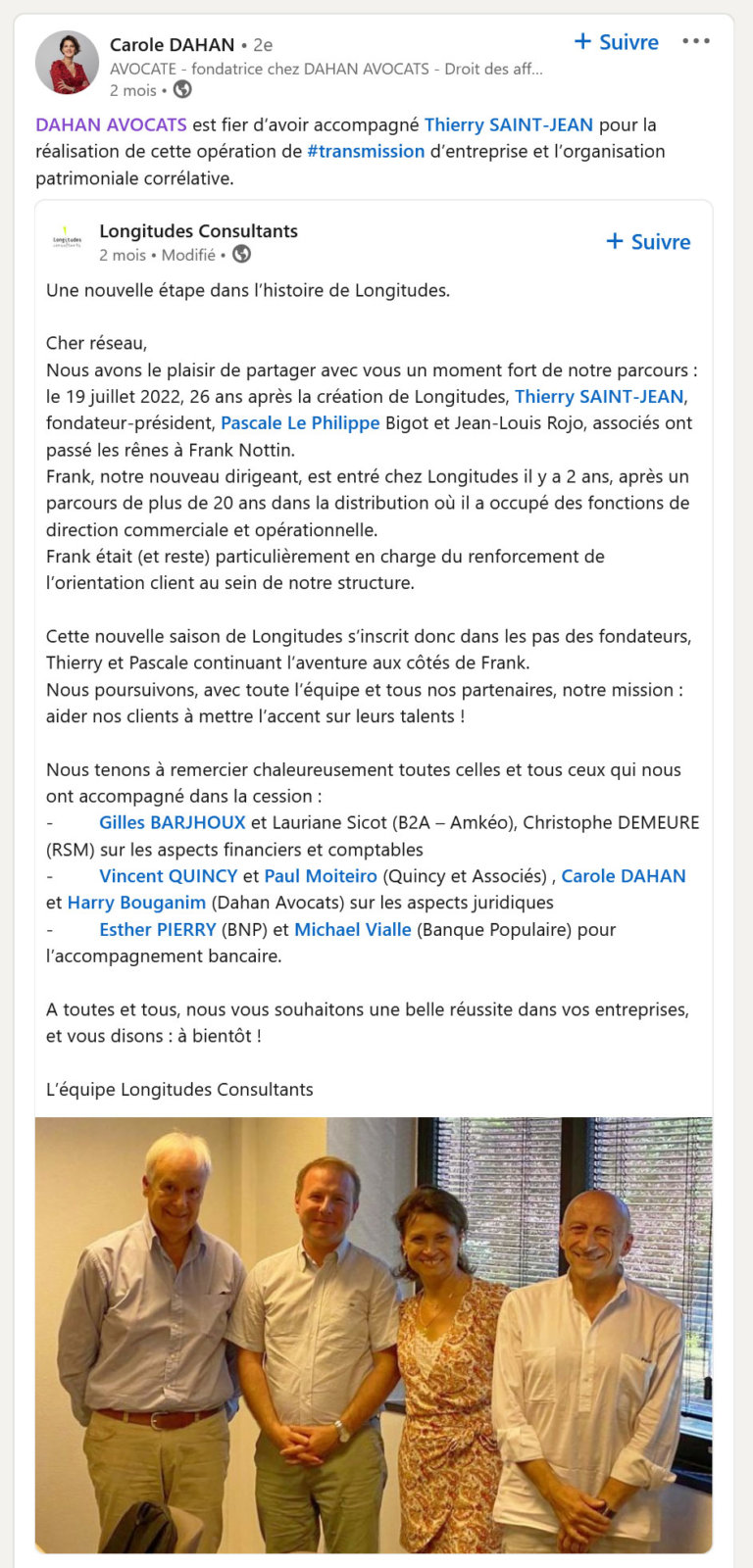
Task: Click the globe icon on the Longitudes post
Action: pyautogui.click(x=239, y=254)
